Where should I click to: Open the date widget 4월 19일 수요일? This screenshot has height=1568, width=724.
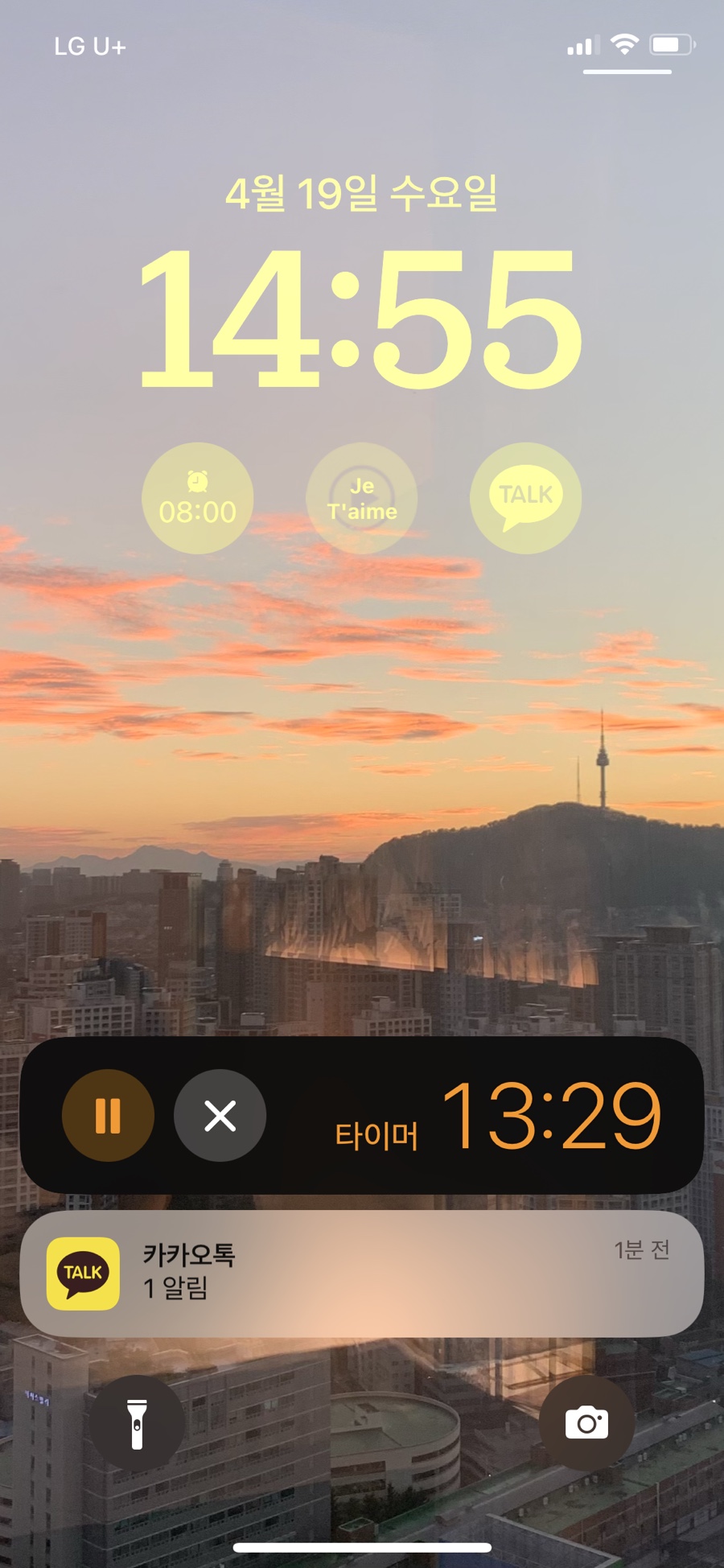pyautogui.click(x=361, y=194)
